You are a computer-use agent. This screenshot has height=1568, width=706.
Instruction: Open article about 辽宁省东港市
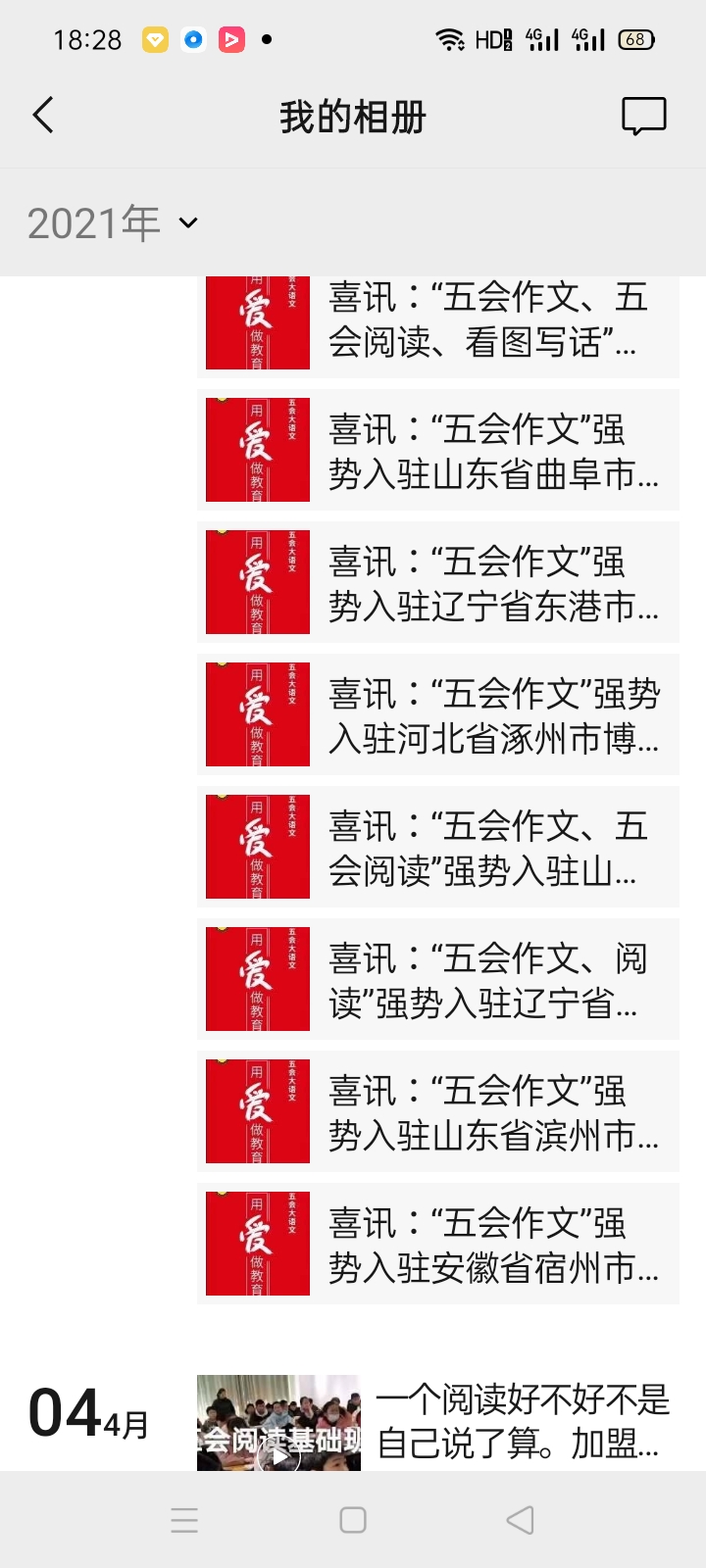pyautogui.click(x=438, y=583)
